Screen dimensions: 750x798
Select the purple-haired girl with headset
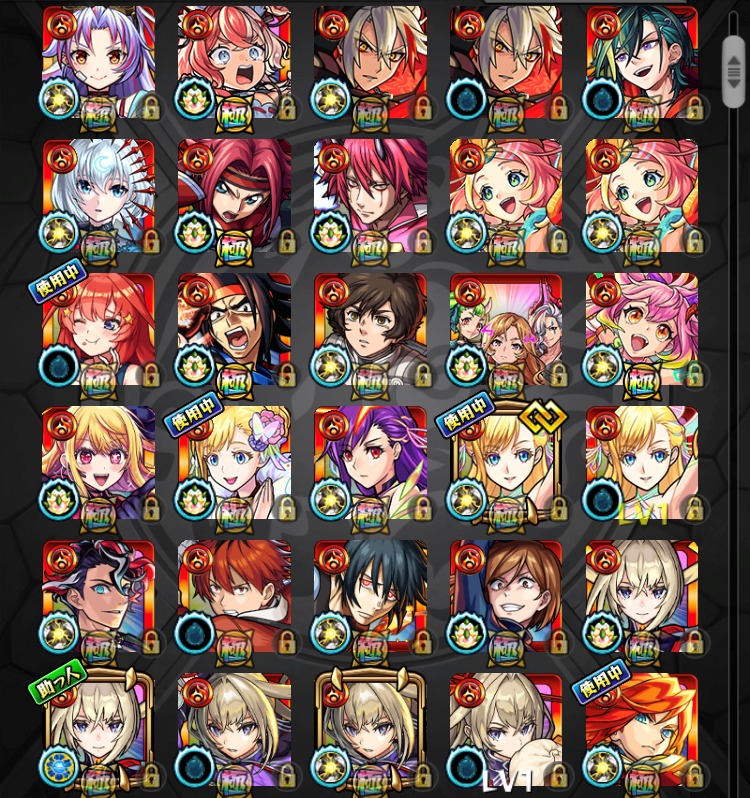(x=98, y=62)
